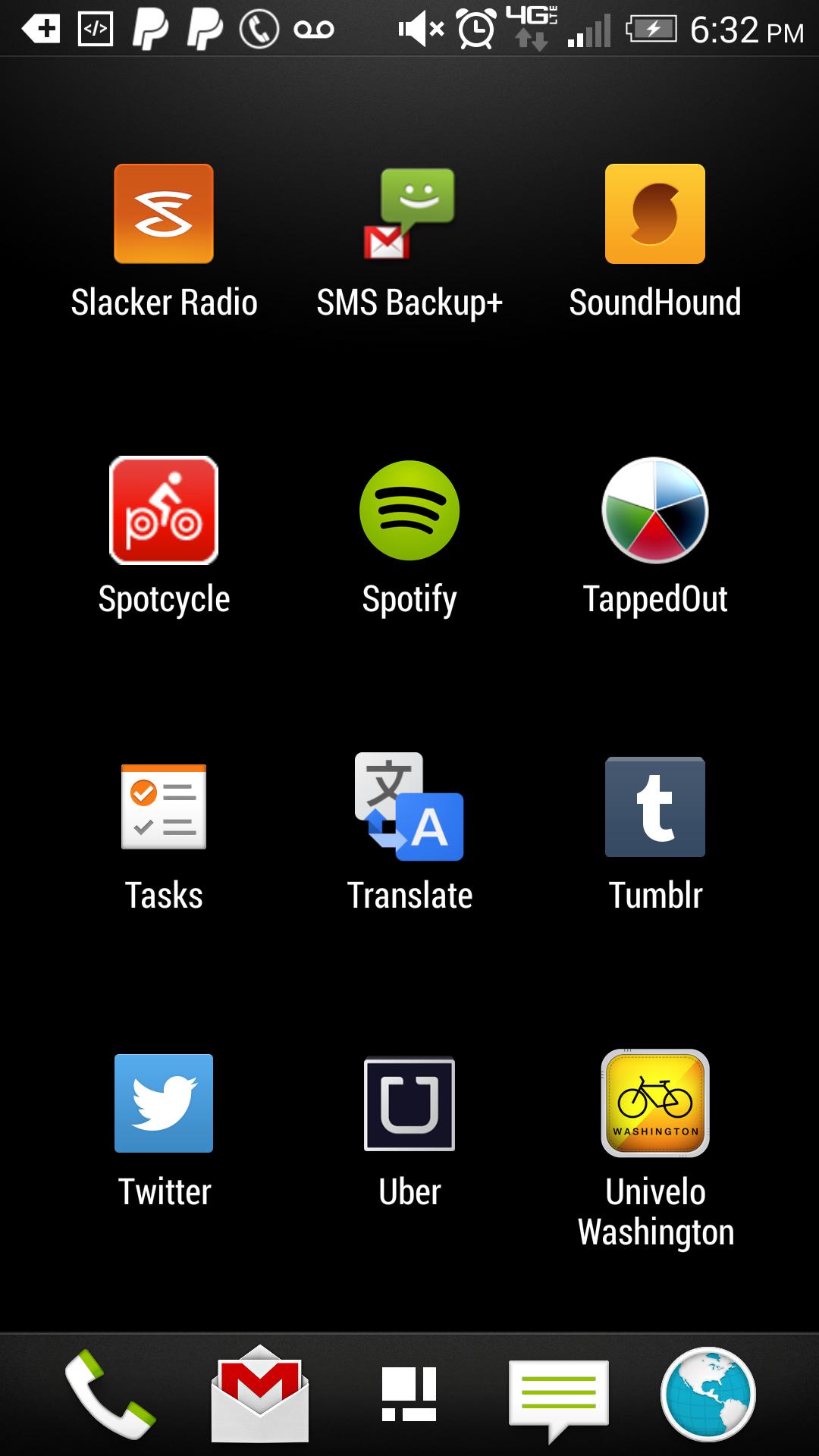This screenshot has width=819, height=1456.
Task: Open Uber app
Action: tap(409, 1103)
